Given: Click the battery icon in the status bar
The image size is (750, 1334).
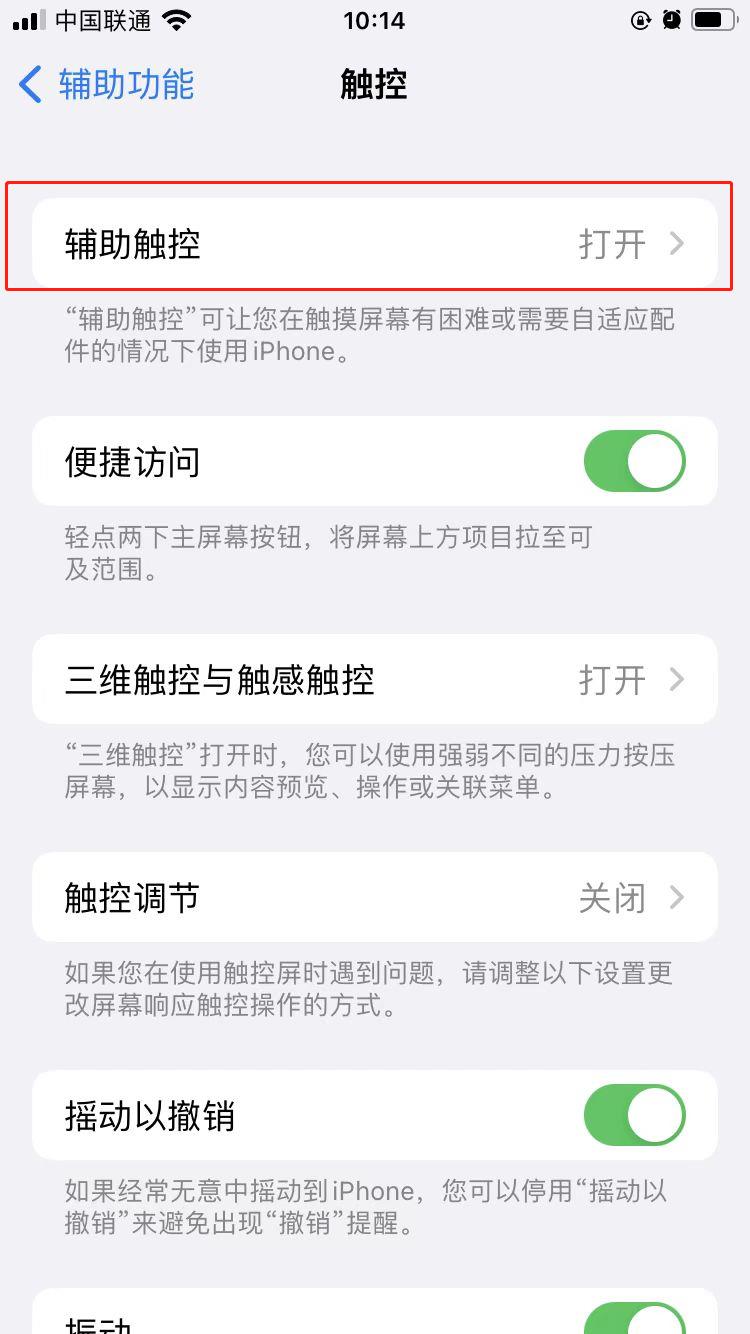Looking at the screenshot, I should tap(714, 19).
